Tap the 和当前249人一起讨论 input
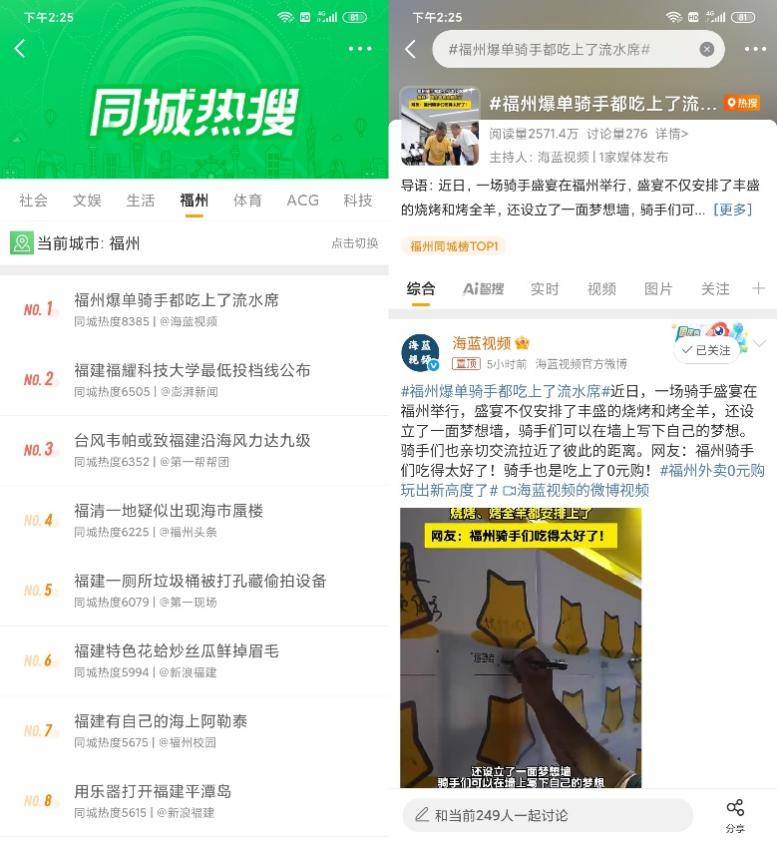 547,814
